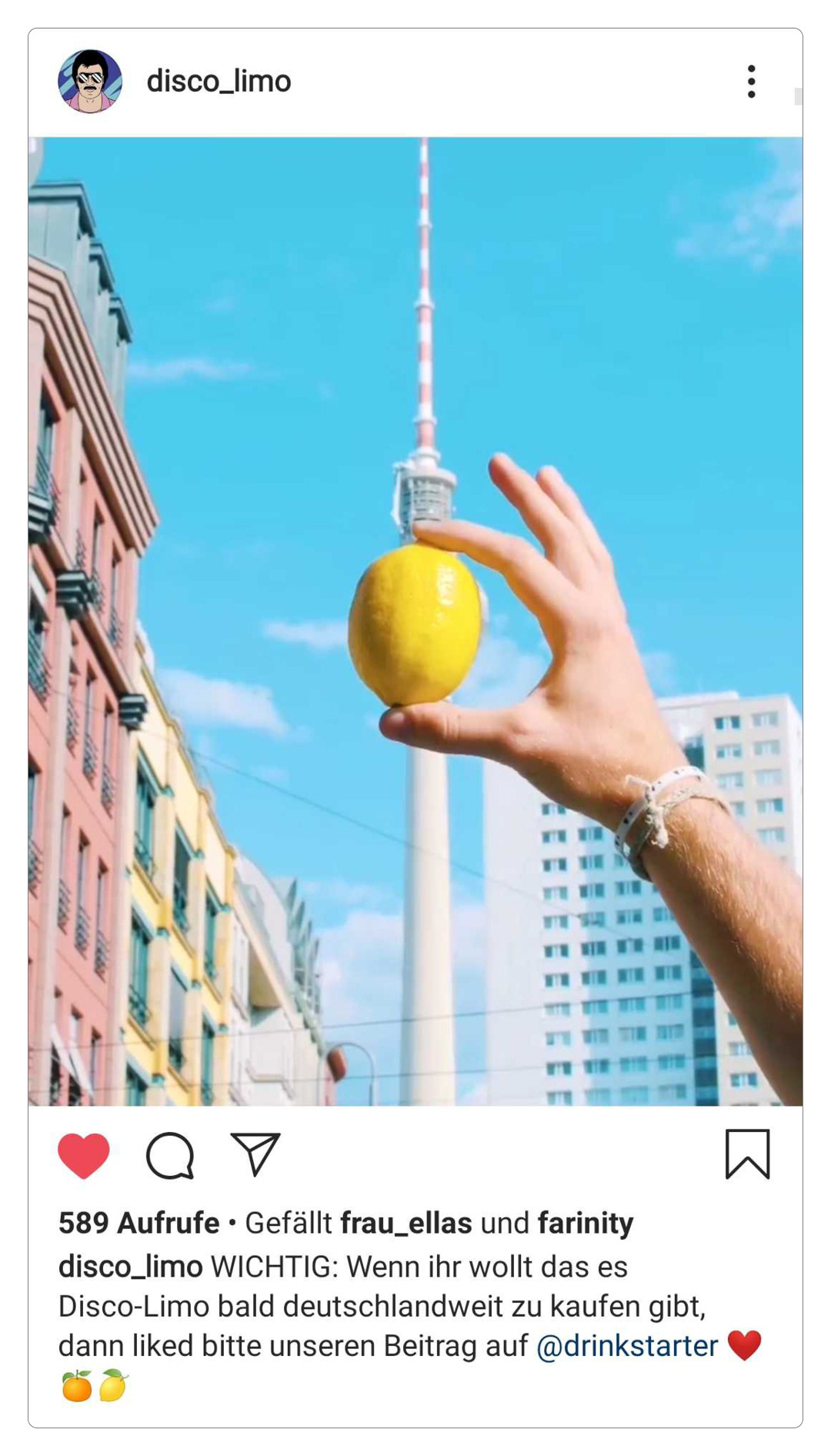The width and height of the screenshot is (831, 1456).
Task: Open the comments speech bubble
Action: 170,1155
